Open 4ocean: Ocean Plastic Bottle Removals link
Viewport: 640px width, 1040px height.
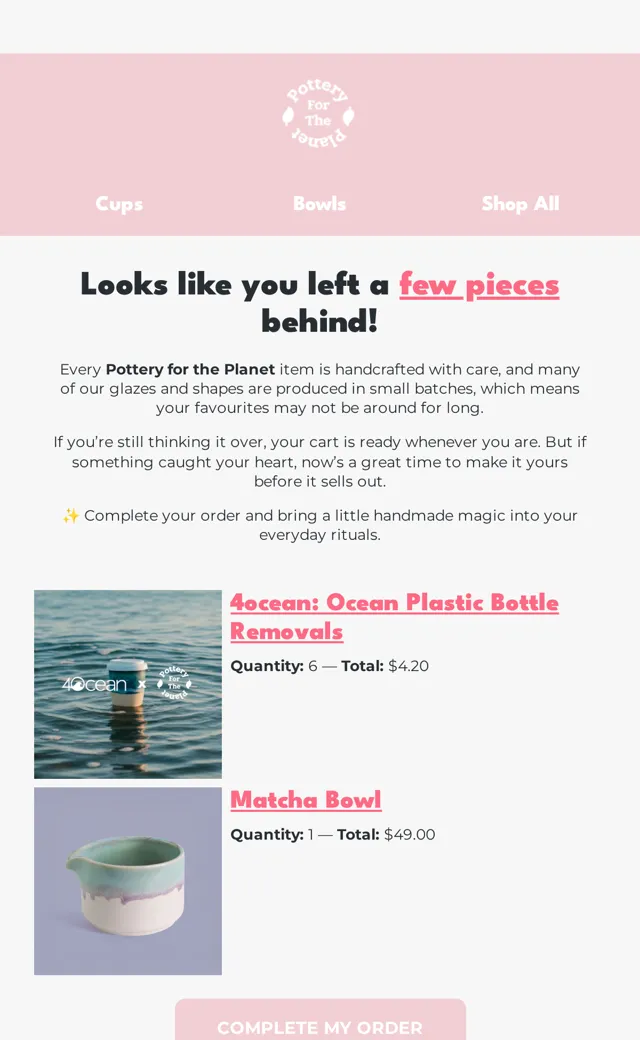[x=394, y=617]
